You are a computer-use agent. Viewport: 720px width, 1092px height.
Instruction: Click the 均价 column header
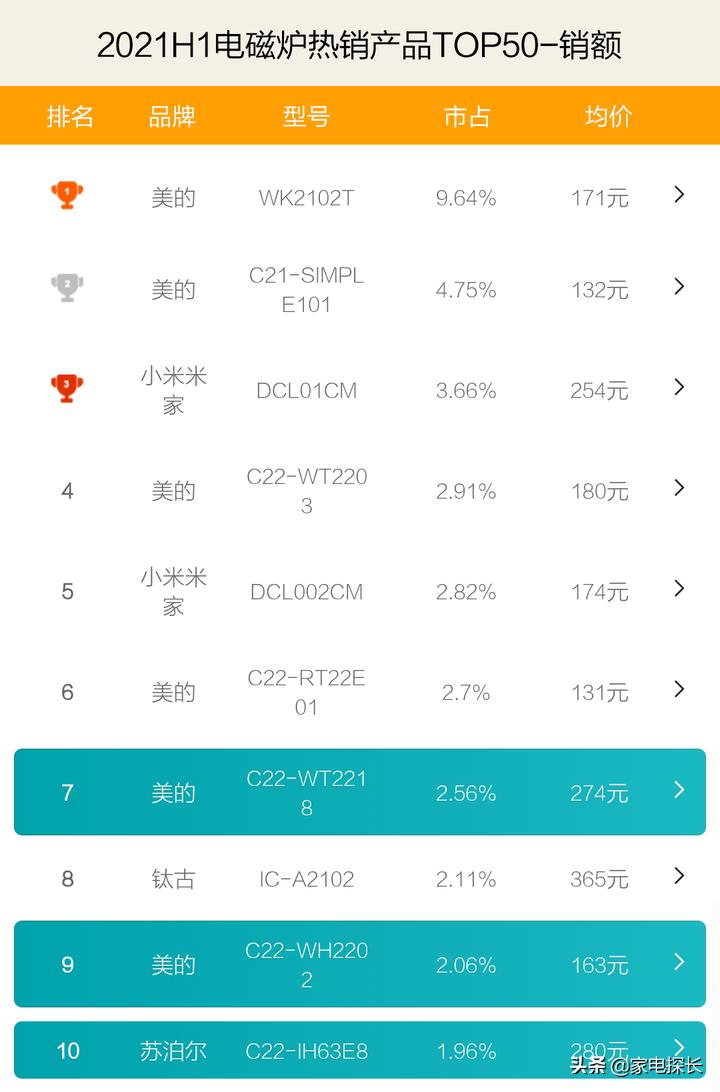pyautogui.click(x=600, y=117)
